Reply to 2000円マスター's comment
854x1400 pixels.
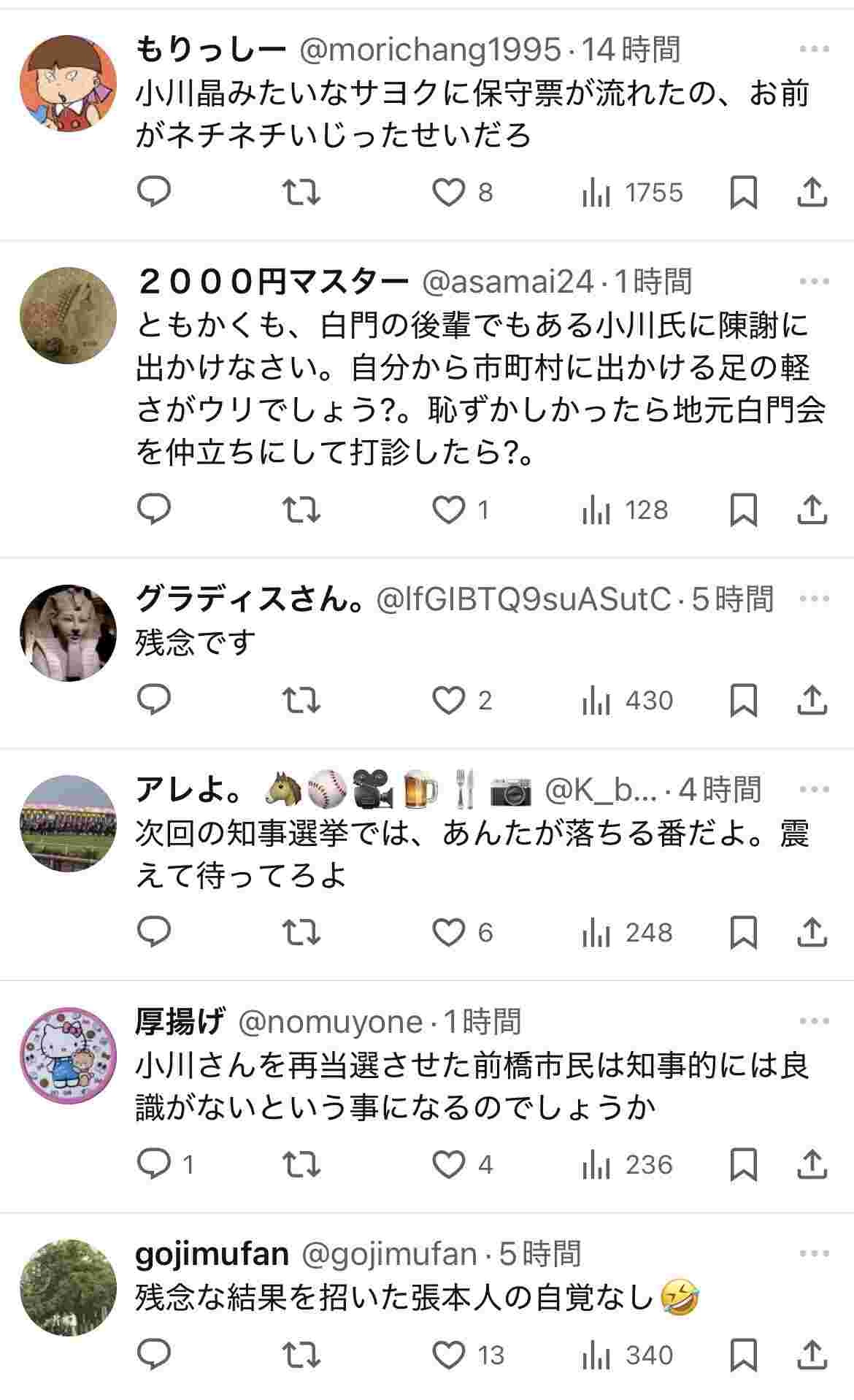point(154,509)
